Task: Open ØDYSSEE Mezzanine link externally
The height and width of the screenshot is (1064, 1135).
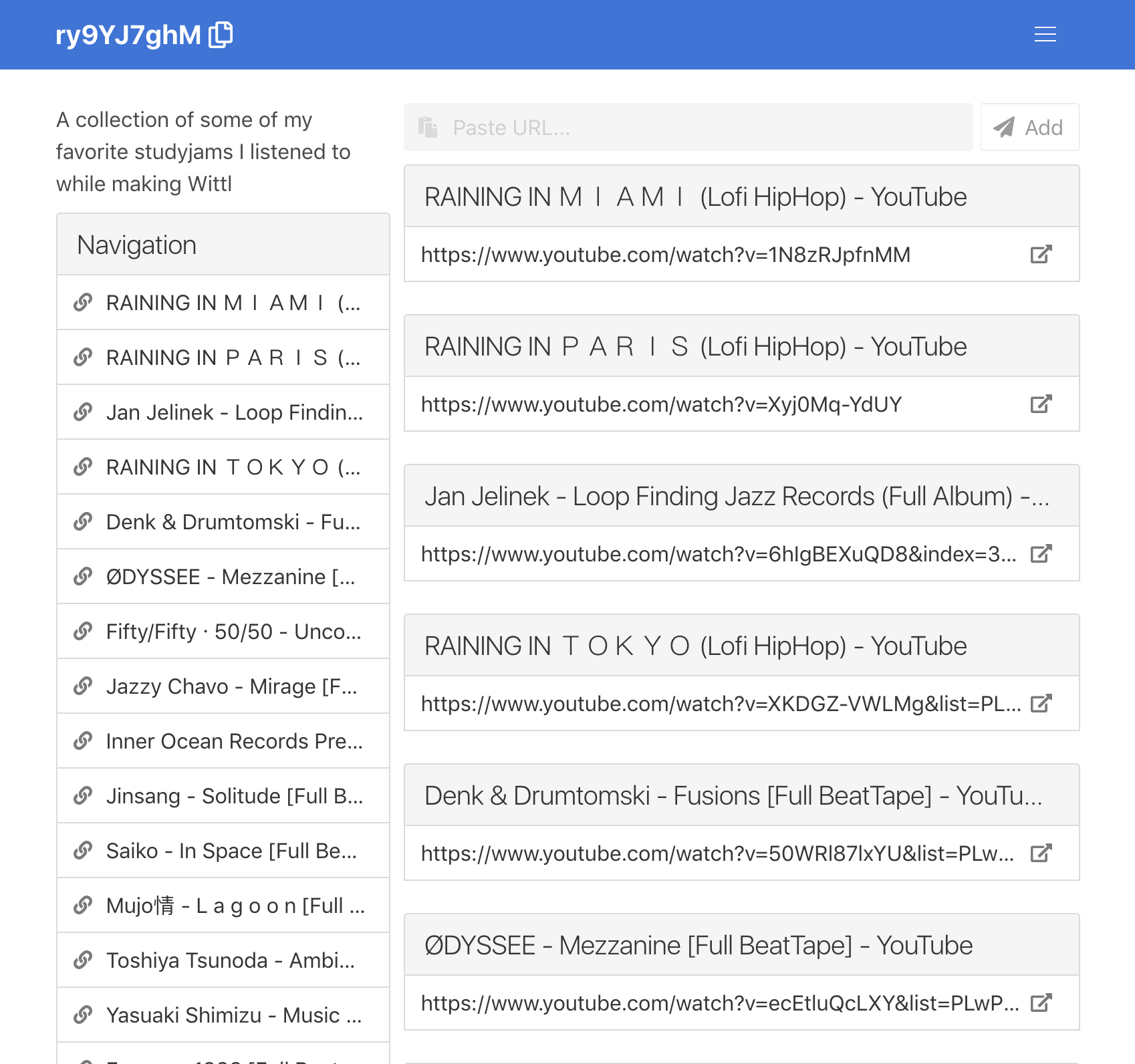Action: coord(1041,1003)
